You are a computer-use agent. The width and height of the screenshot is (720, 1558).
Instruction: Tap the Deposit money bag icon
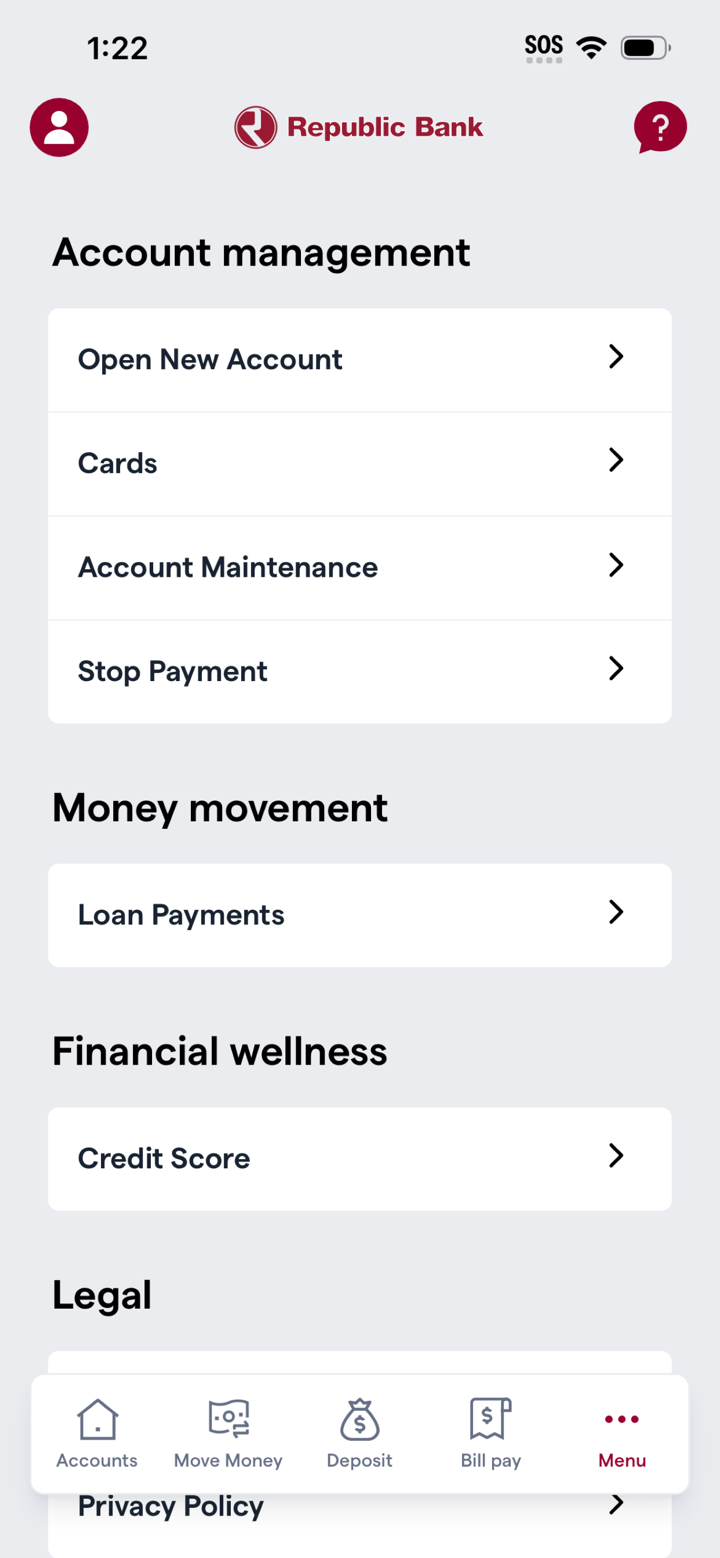(x=359, y=1432)
